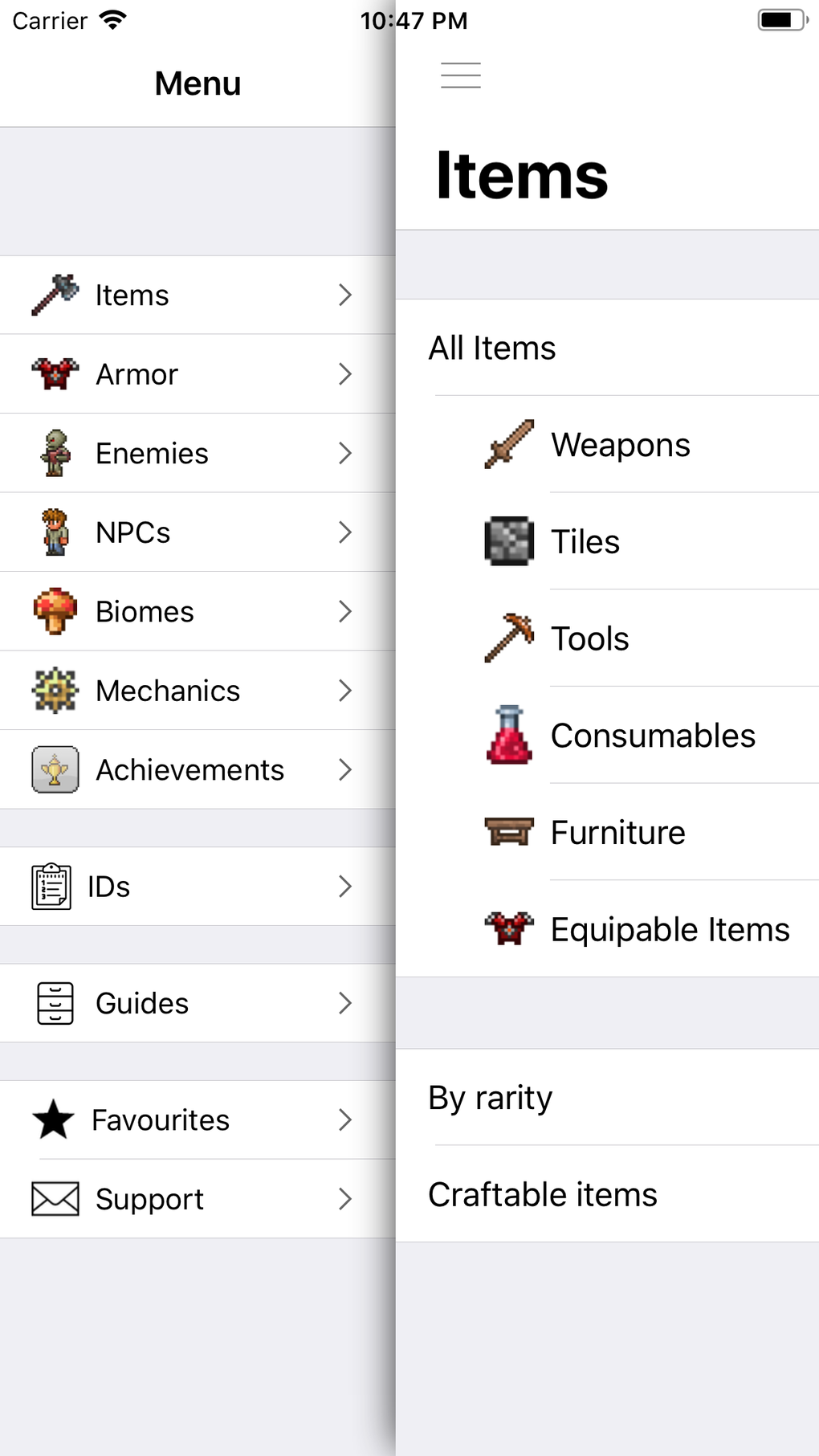Open the IDs row
The height and width of the screenshot is (1456, 819).
click(x=198, y=887)
